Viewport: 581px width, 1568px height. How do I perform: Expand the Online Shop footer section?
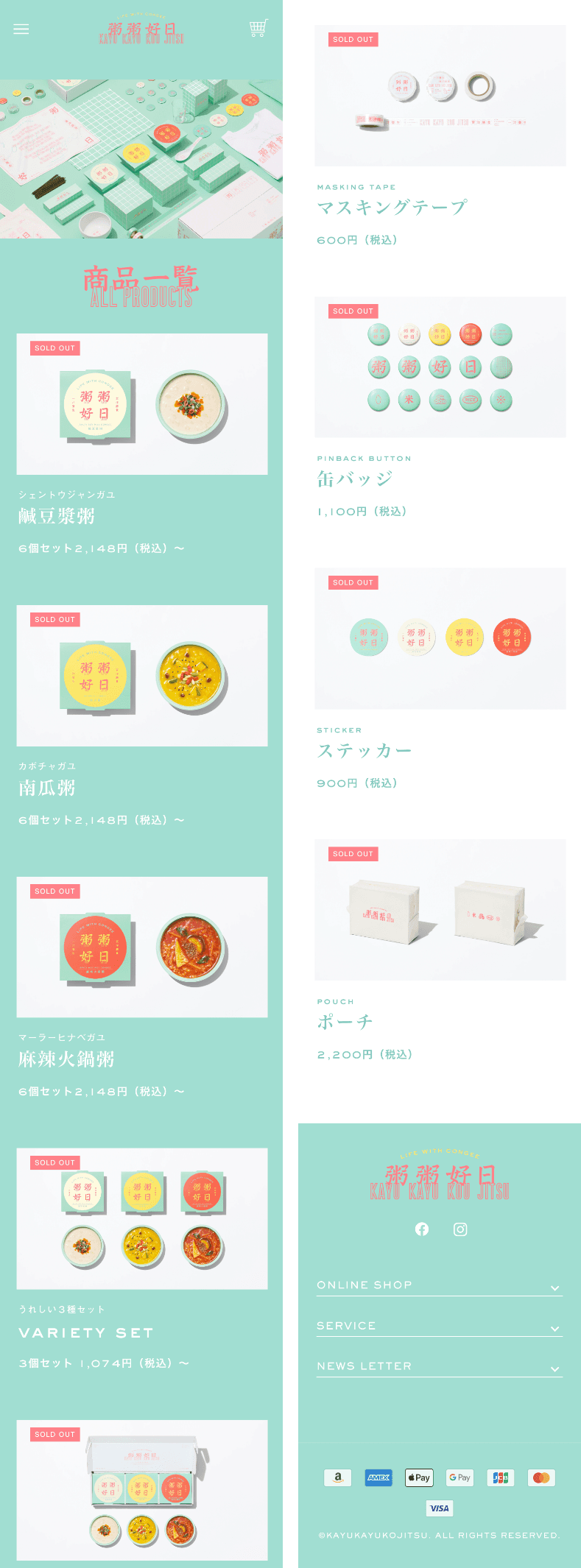point(440,1285)
